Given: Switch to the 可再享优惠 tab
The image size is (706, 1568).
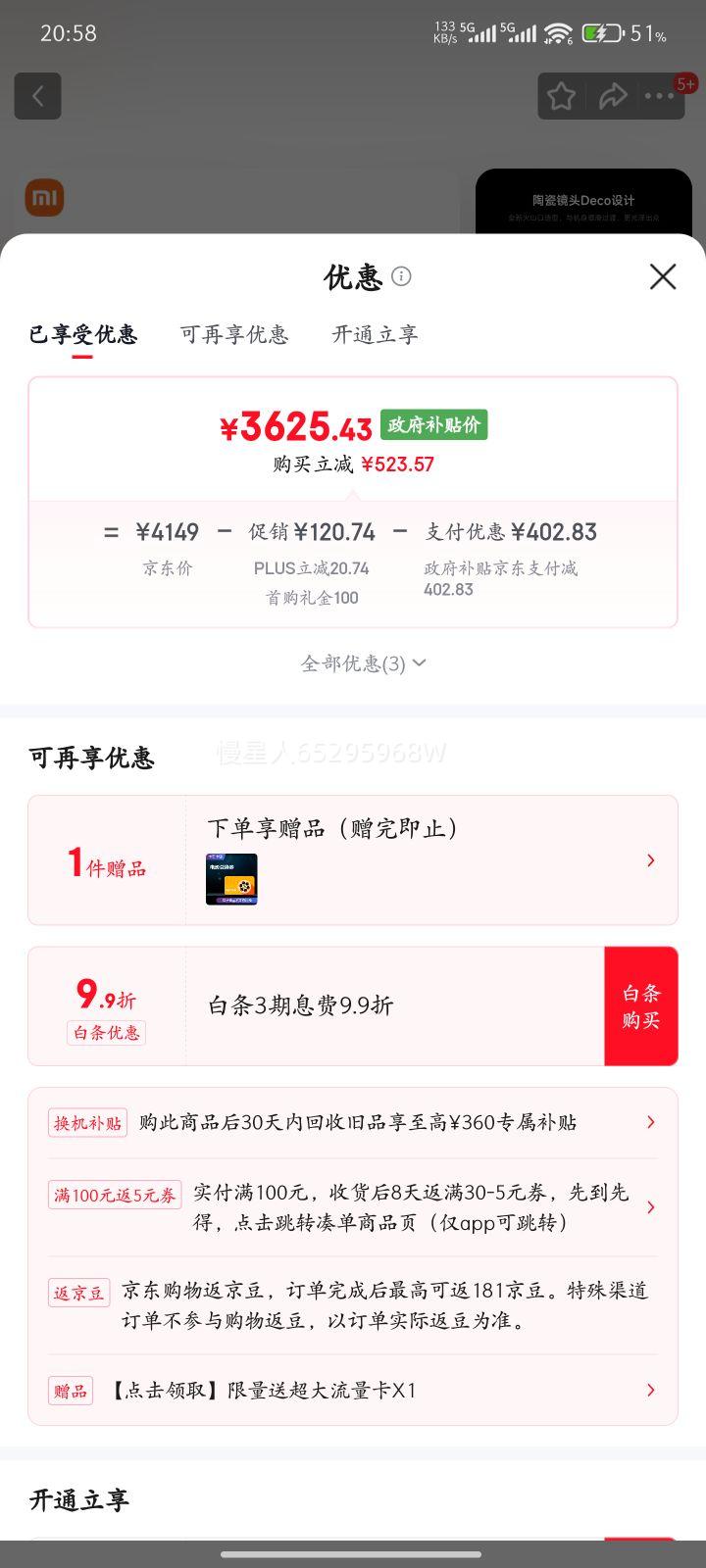Looking at the screenshot, I should pyautogui.click(x=234, y=335).
